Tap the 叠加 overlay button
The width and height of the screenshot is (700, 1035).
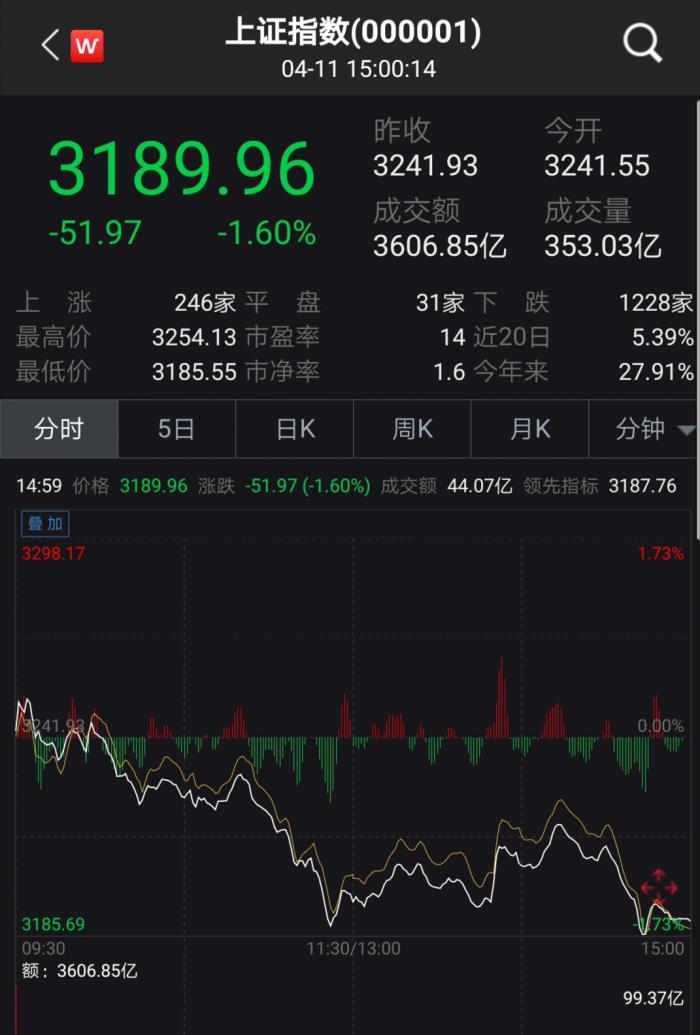(x=46, y=524)
